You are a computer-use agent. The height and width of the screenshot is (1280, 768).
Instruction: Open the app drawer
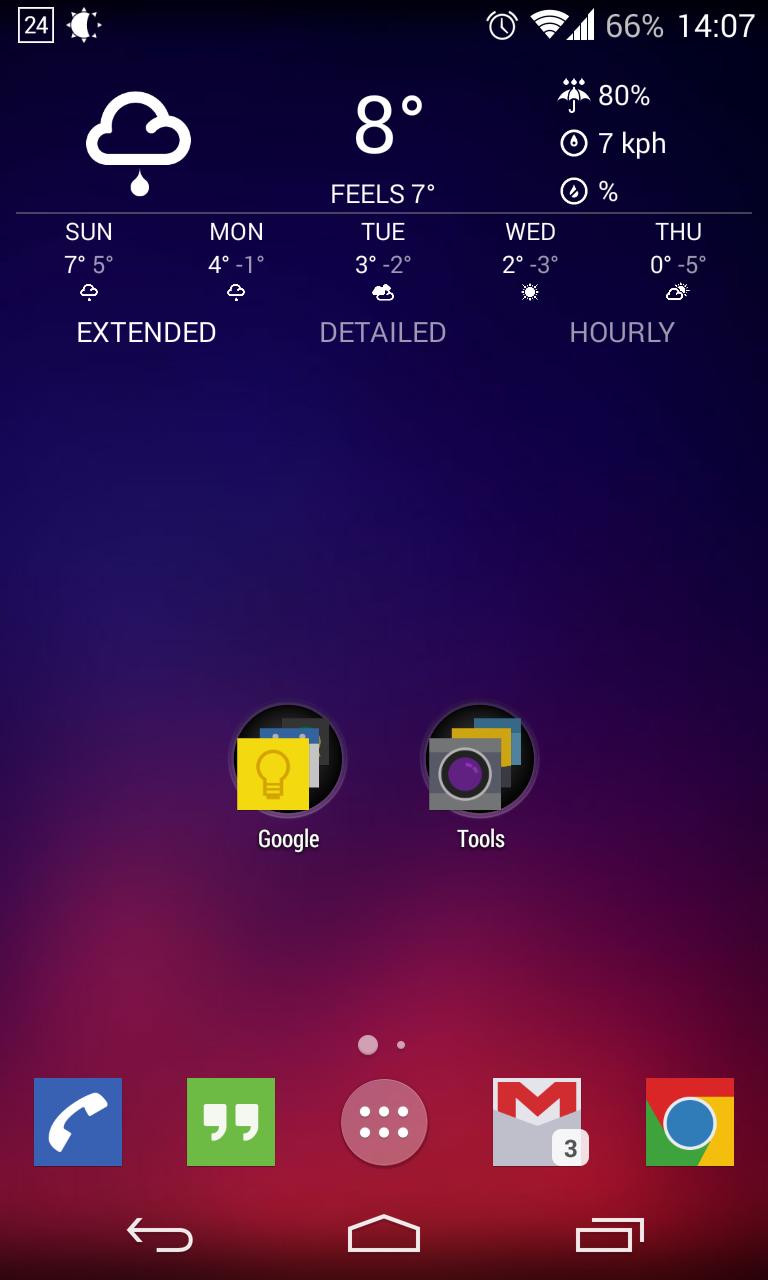384,1122
